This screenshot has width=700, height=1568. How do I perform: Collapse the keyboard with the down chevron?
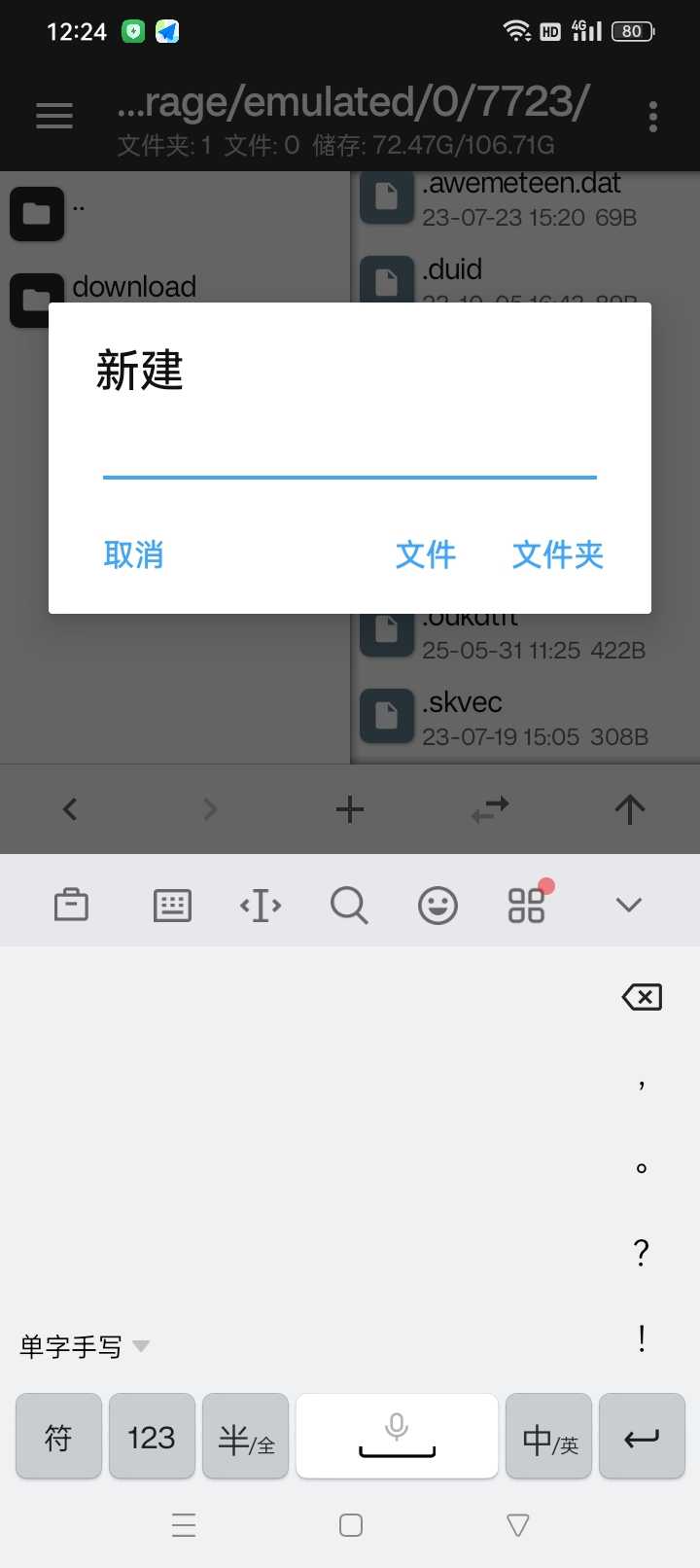pyautogui.click(x=629, y=905)
